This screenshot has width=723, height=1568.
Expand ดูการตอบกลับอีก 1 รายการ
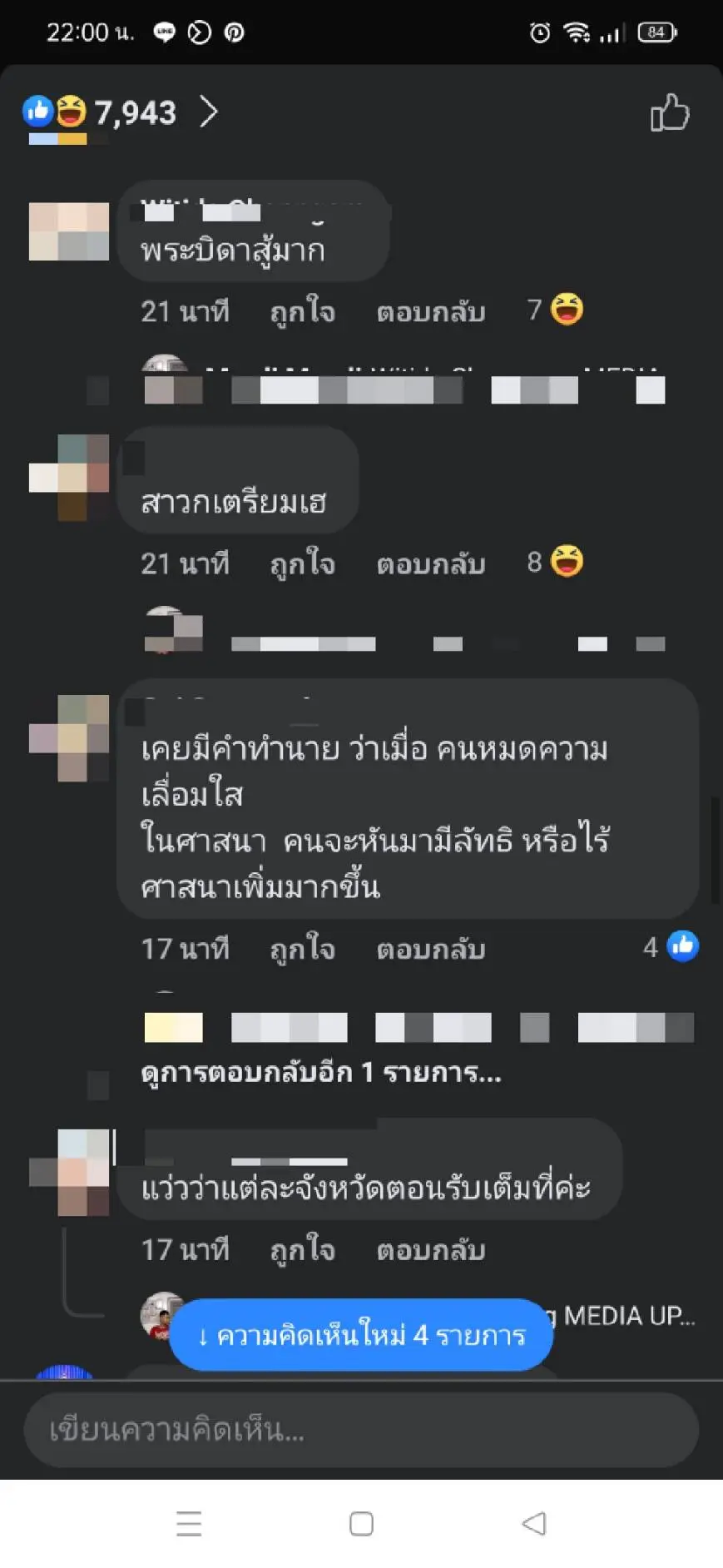(x=320, y=1073)
